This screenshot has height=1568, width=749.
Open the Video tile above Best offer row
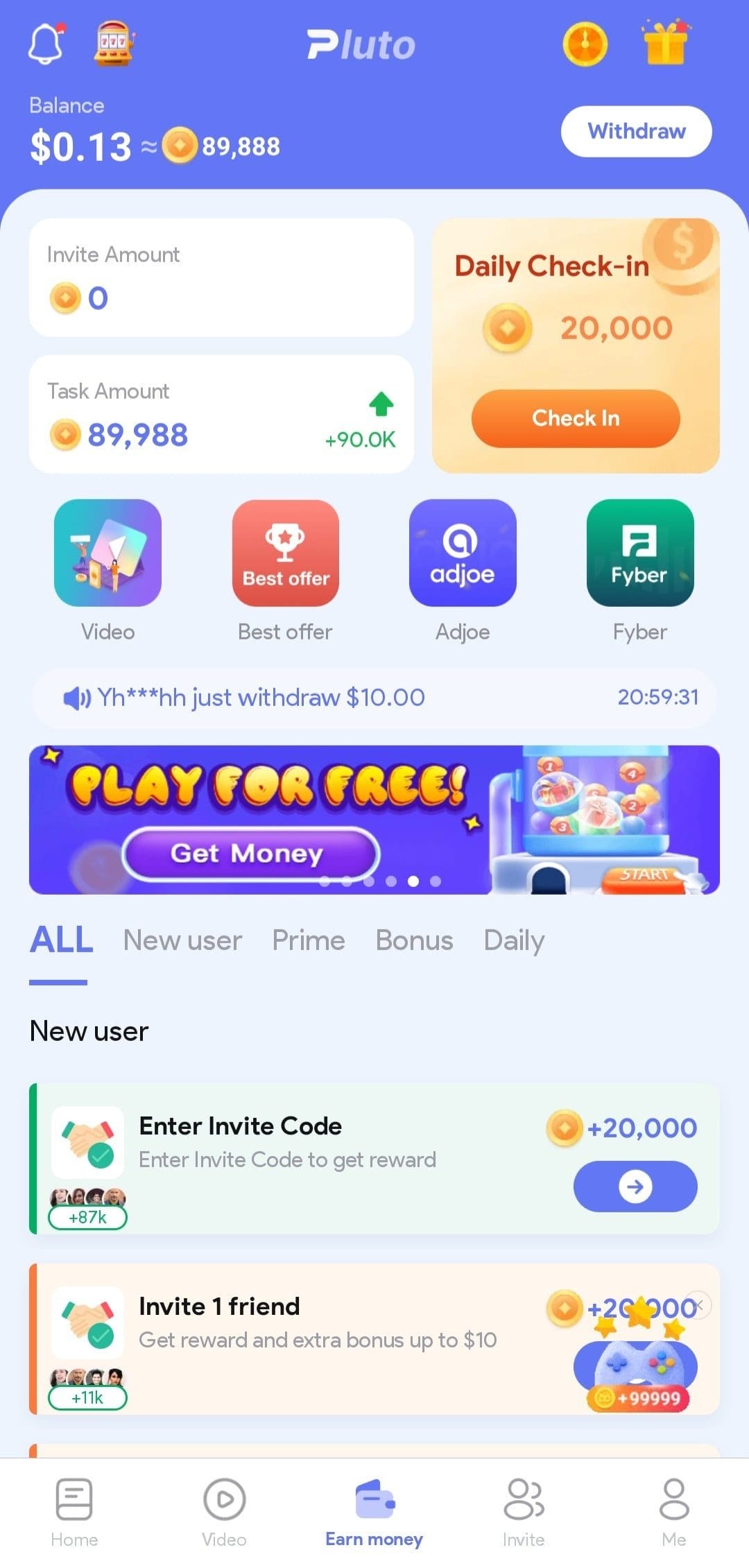tap(107, 553)
